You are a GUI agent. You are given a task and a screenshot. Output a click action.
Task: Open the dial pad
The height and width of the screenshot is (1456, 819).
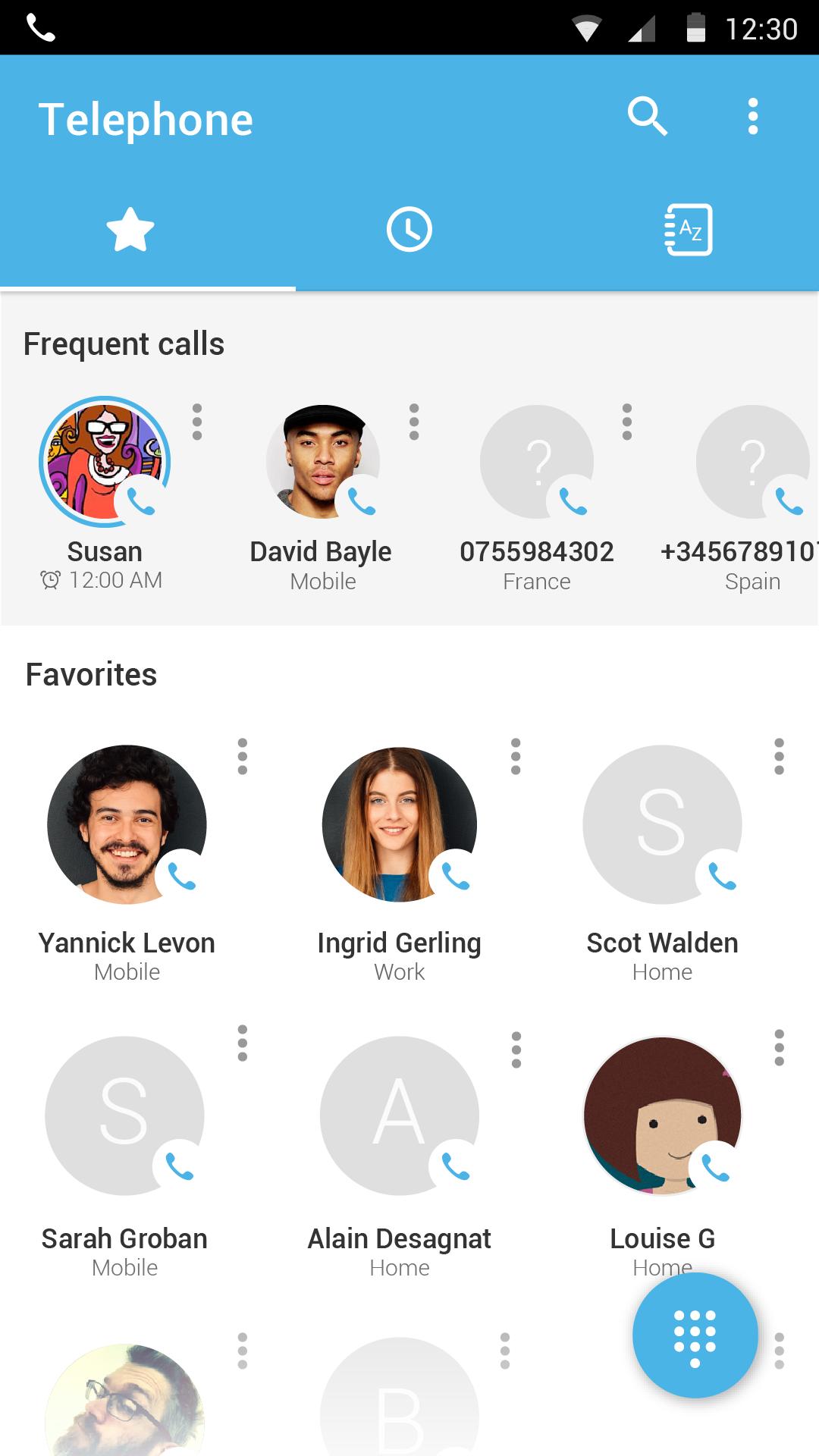pos(695,1335)
